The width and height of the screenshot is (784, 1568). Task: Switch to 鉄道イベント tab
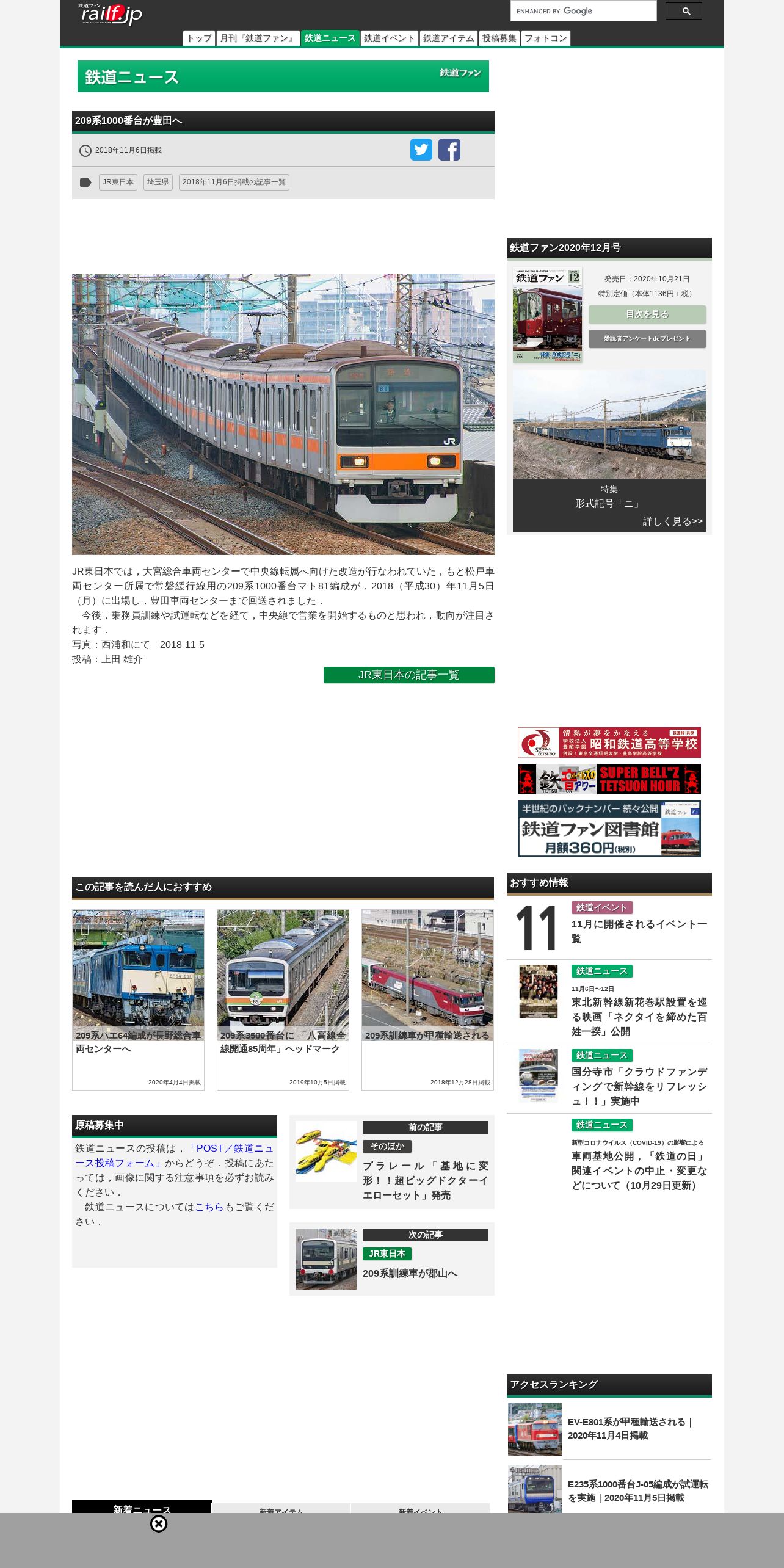pyautogui.click(x=390, y=38)
